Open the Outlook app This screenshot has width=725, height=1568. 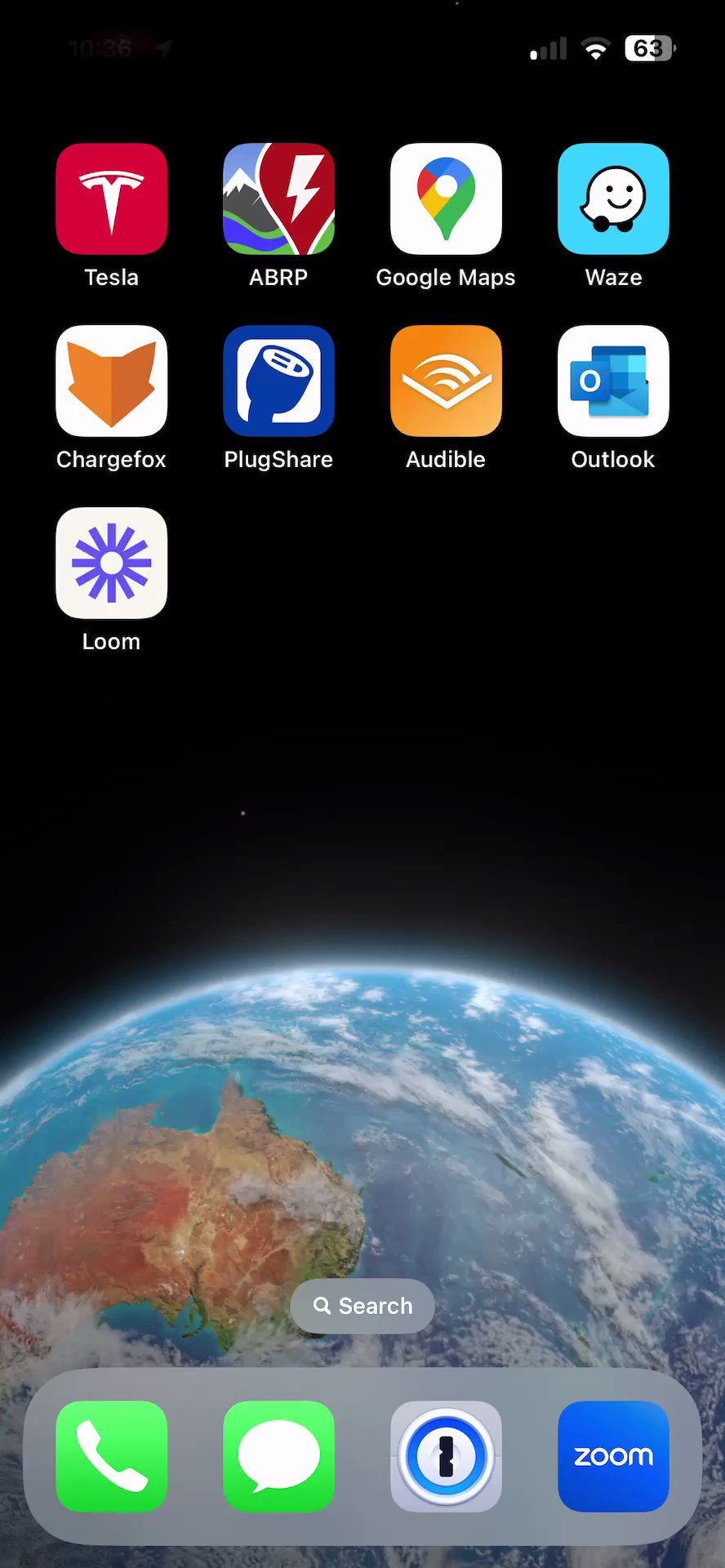tap(613, 381)
